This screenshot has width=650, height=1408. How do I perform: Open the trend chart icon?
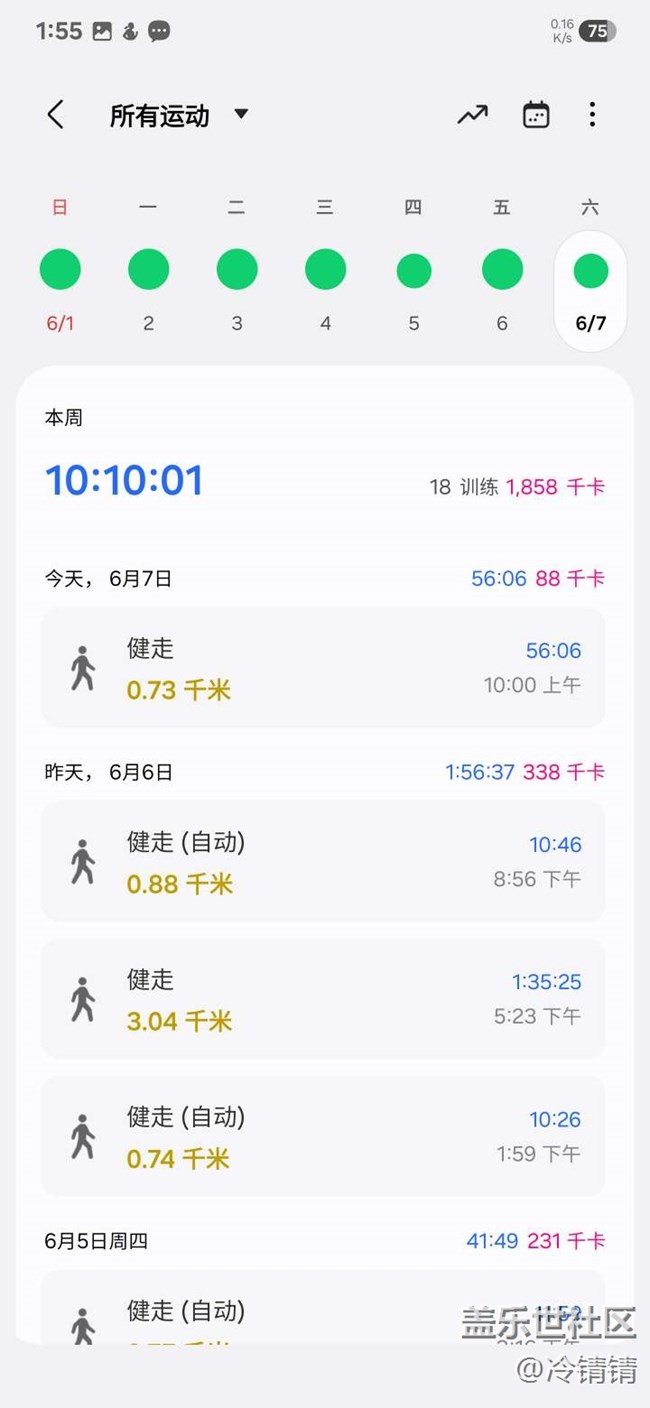pyautogui.click(x=472, y=115)
